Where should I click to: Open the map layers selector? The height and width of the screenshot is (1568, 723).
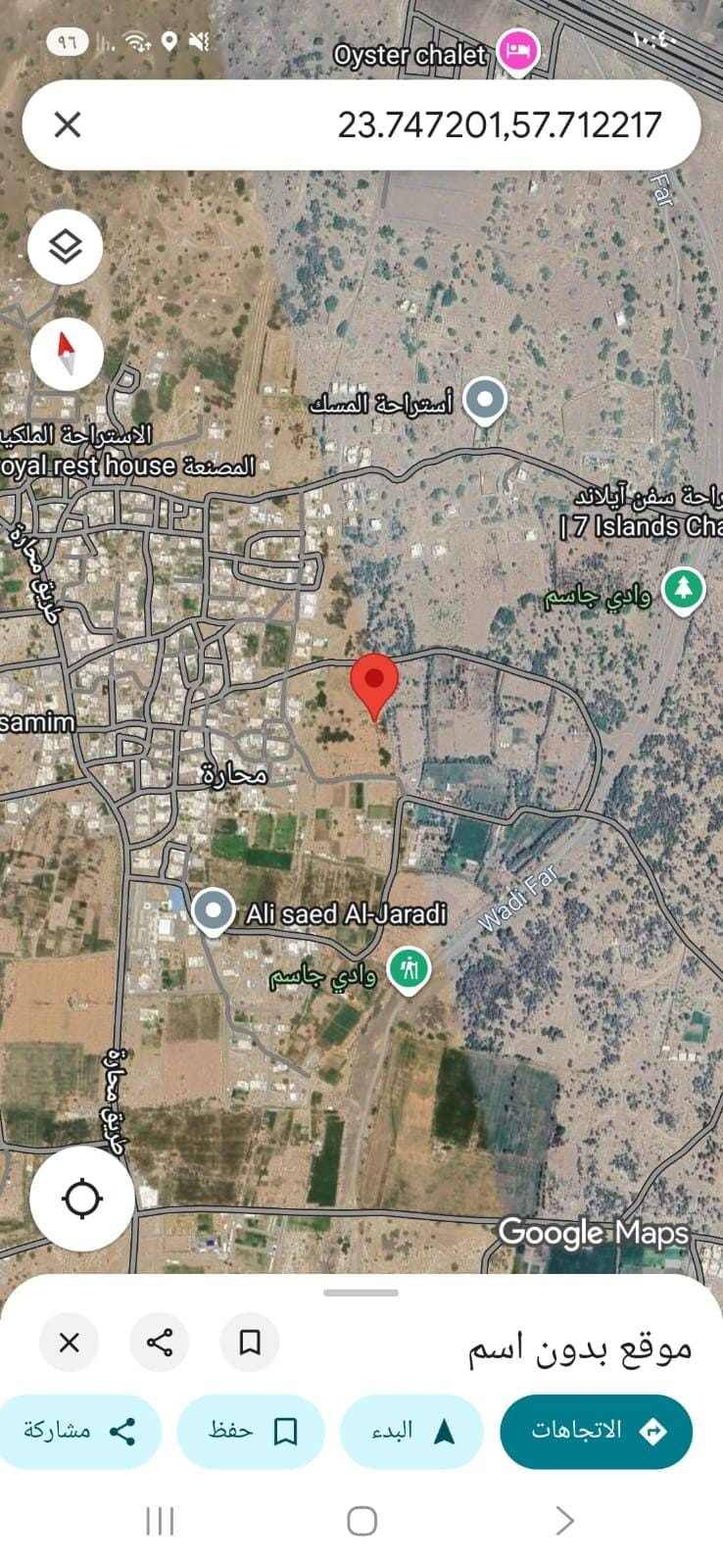pyautogui.click(x=65, y=247)
